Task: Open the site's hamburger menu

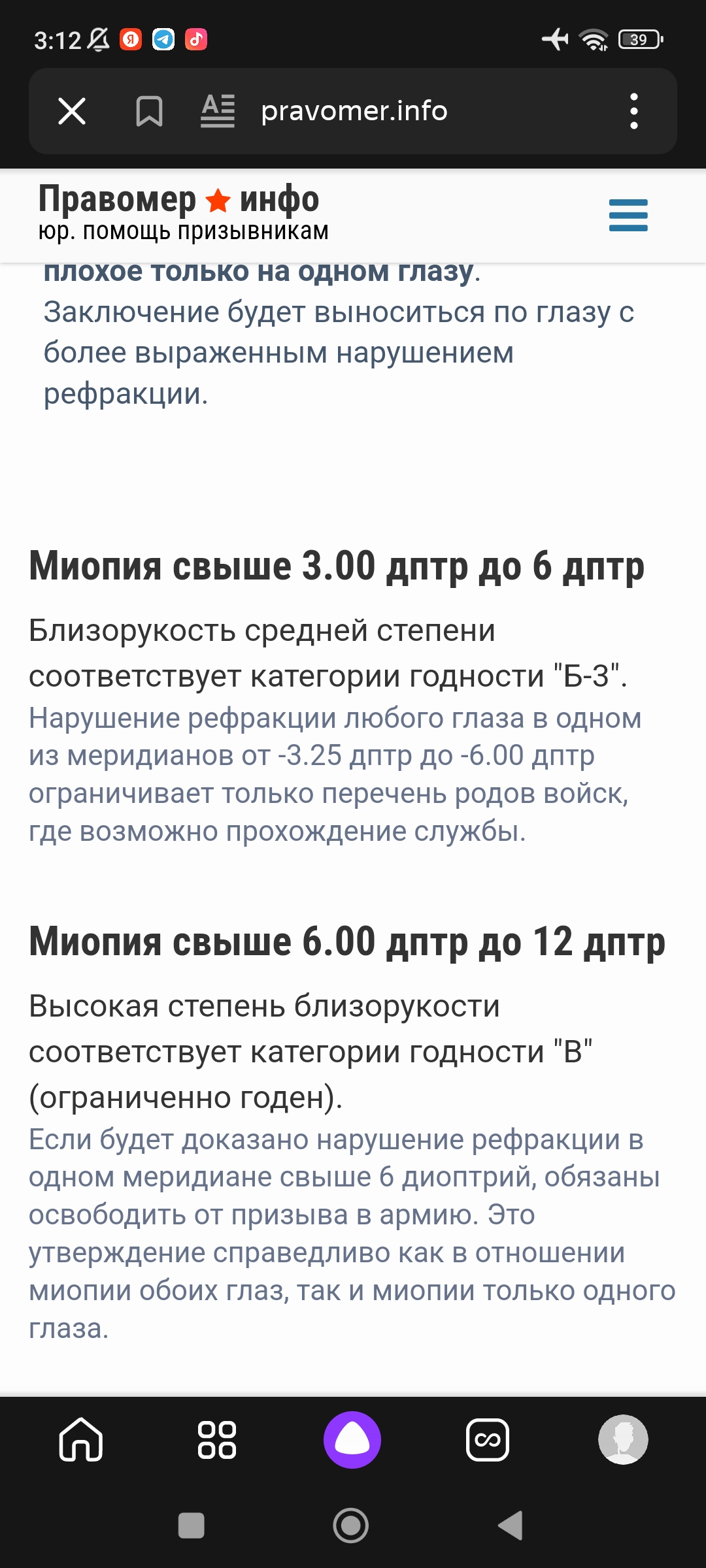Action: click(628, 215)
